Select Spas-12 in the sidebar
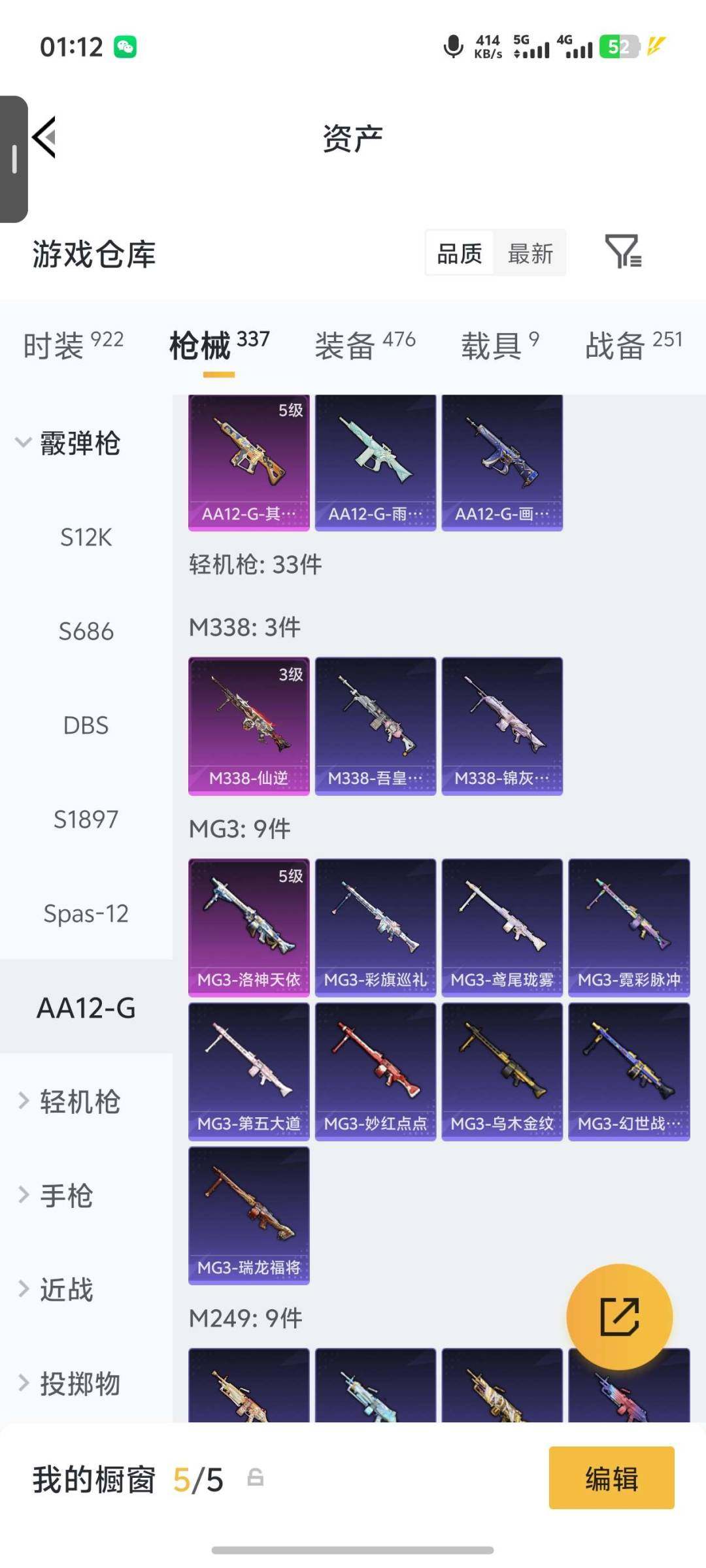 [86, 913]
